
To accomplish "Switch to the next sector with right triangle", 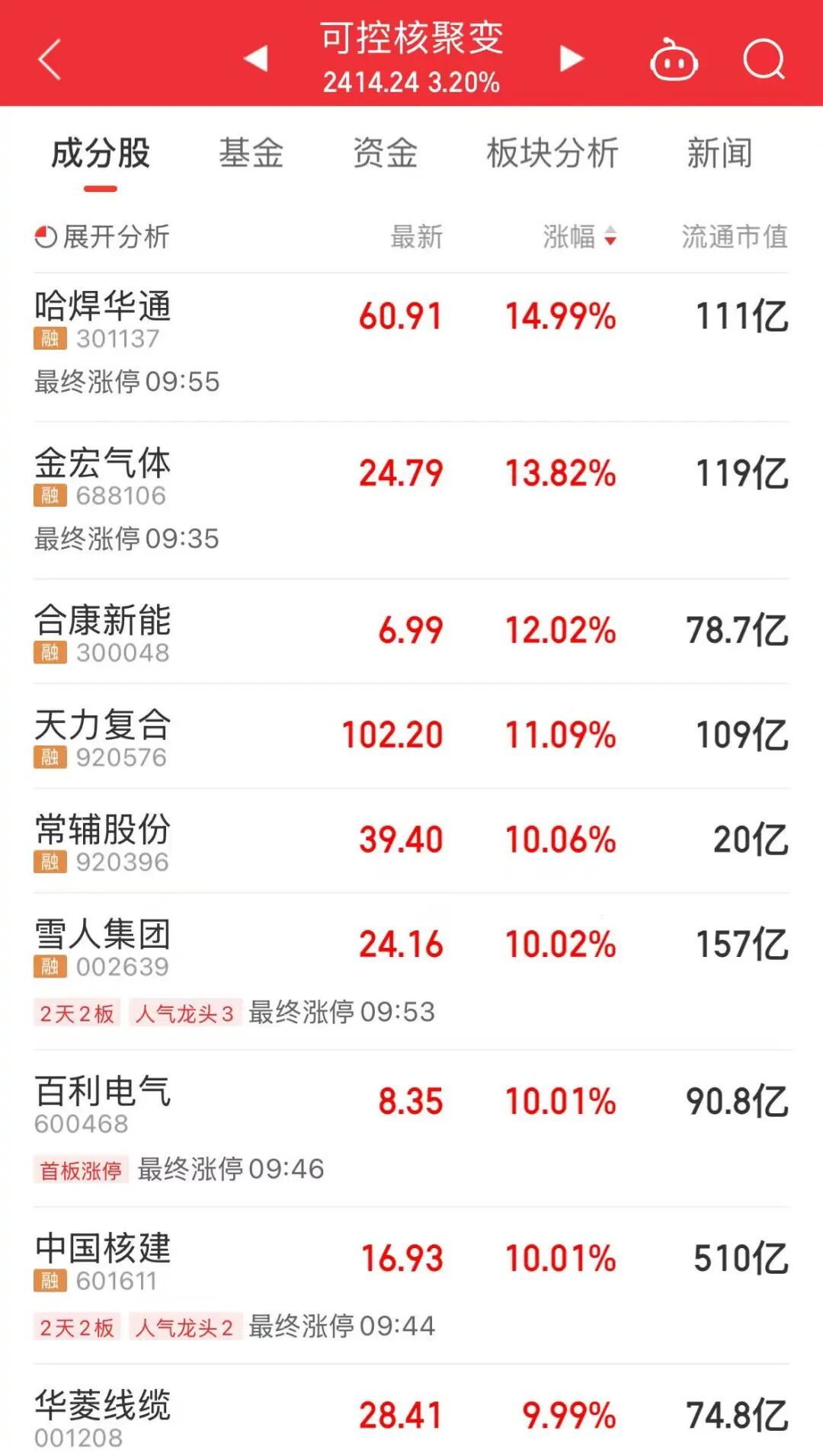I will (x=571, y=59).
